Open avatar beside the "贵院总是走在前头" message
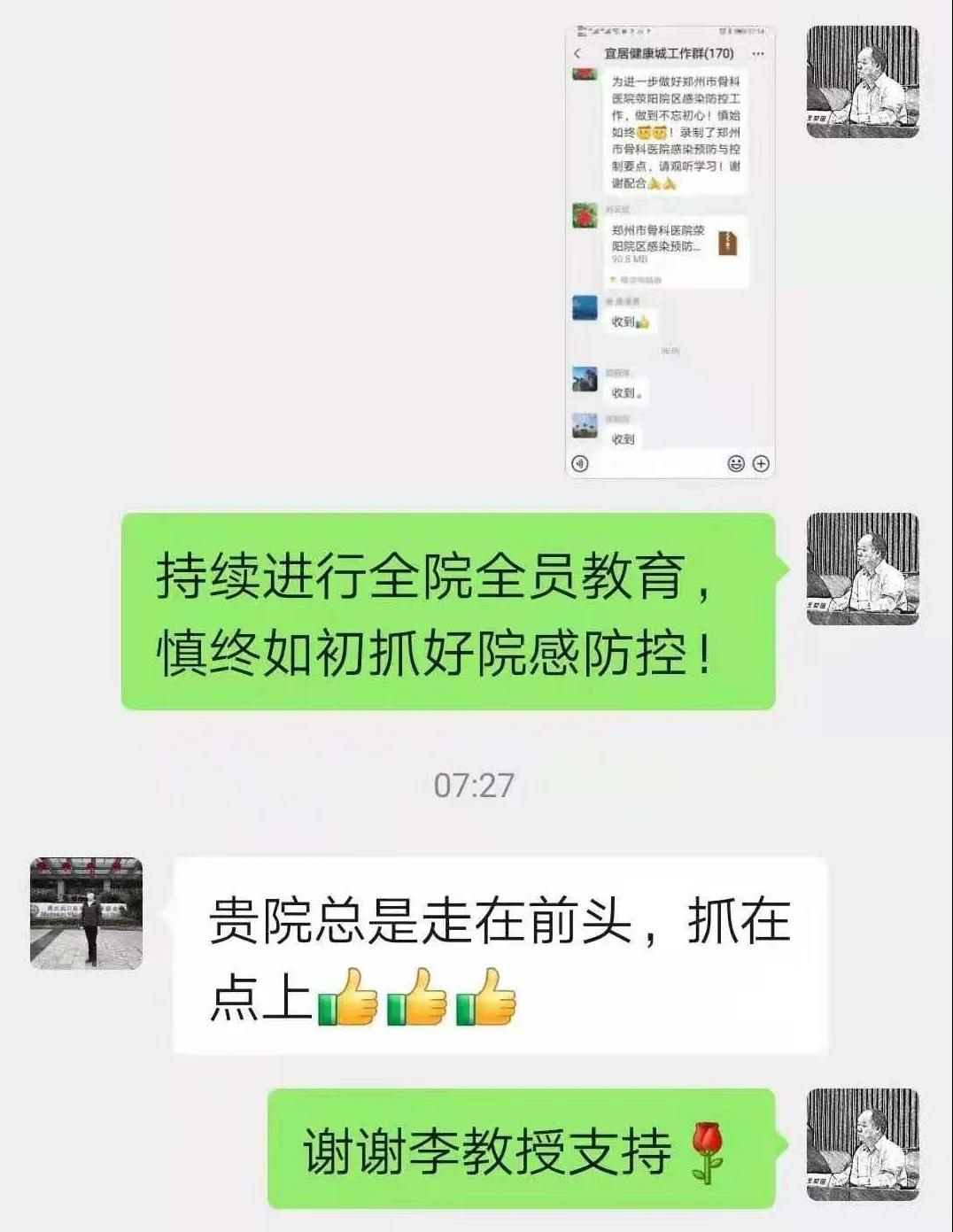The width and height of the screenshot is (953, 1232). (x=86, y=913)
